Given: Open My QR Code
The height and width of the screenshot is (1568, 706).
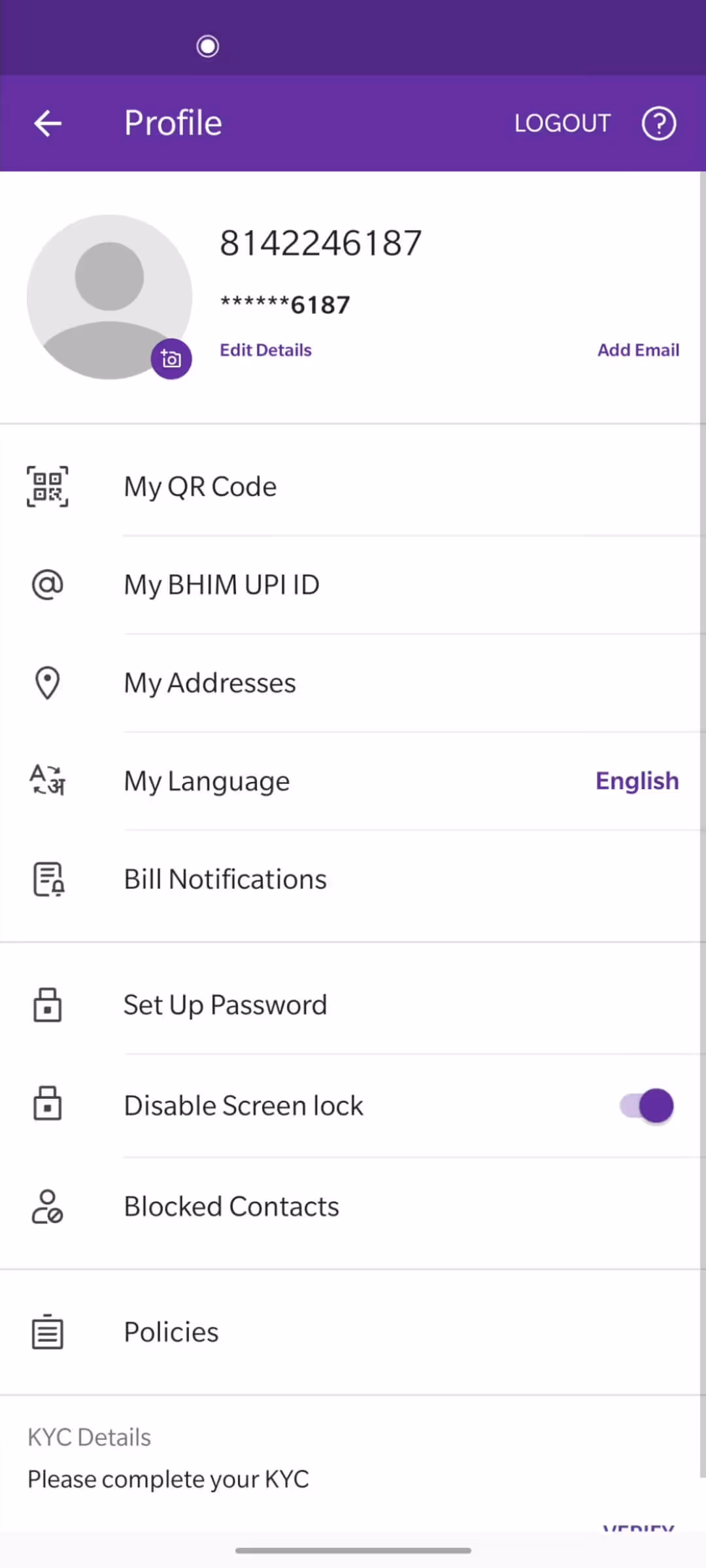Looking at the screenshot, I should click(x=200, y=487).
